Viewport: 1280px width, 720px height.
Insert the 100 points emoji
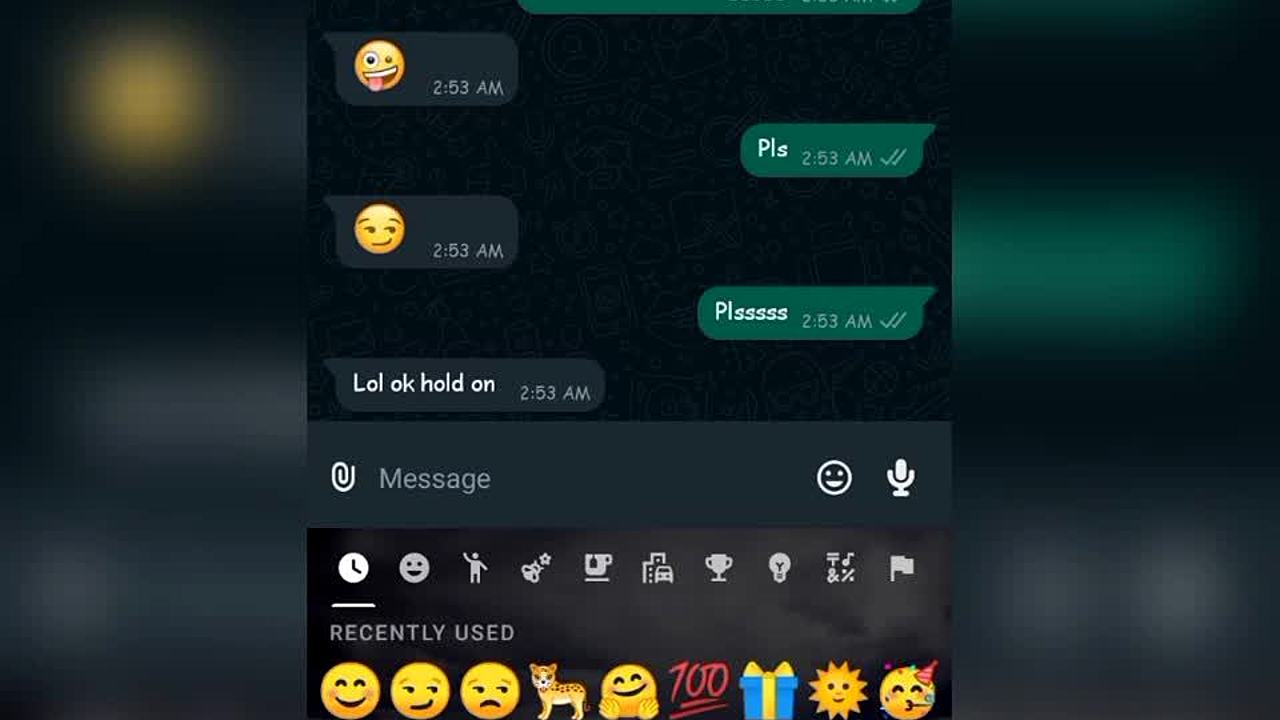698,688
